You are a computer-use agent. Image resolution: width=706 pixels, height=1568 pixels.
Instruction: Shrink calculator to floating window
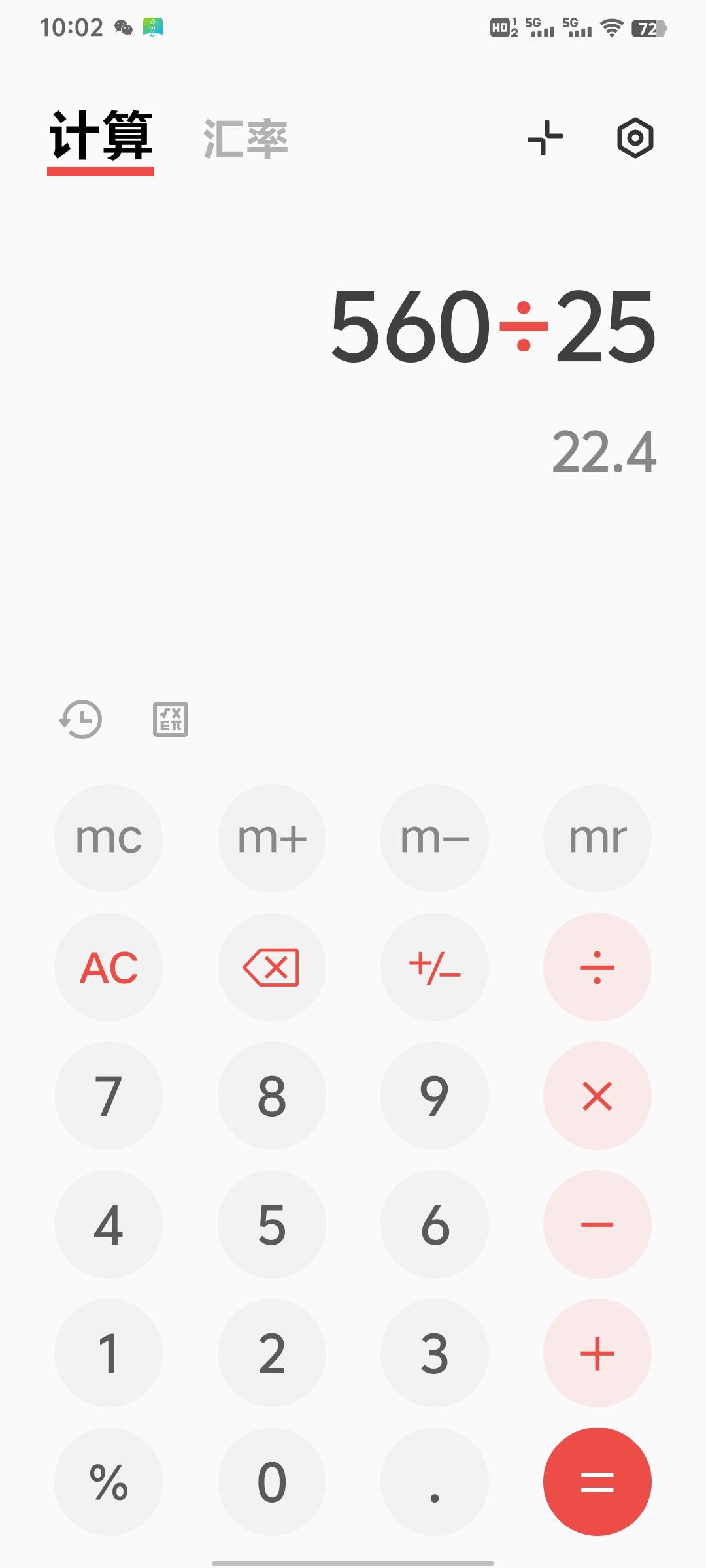(x=545, y=138)
